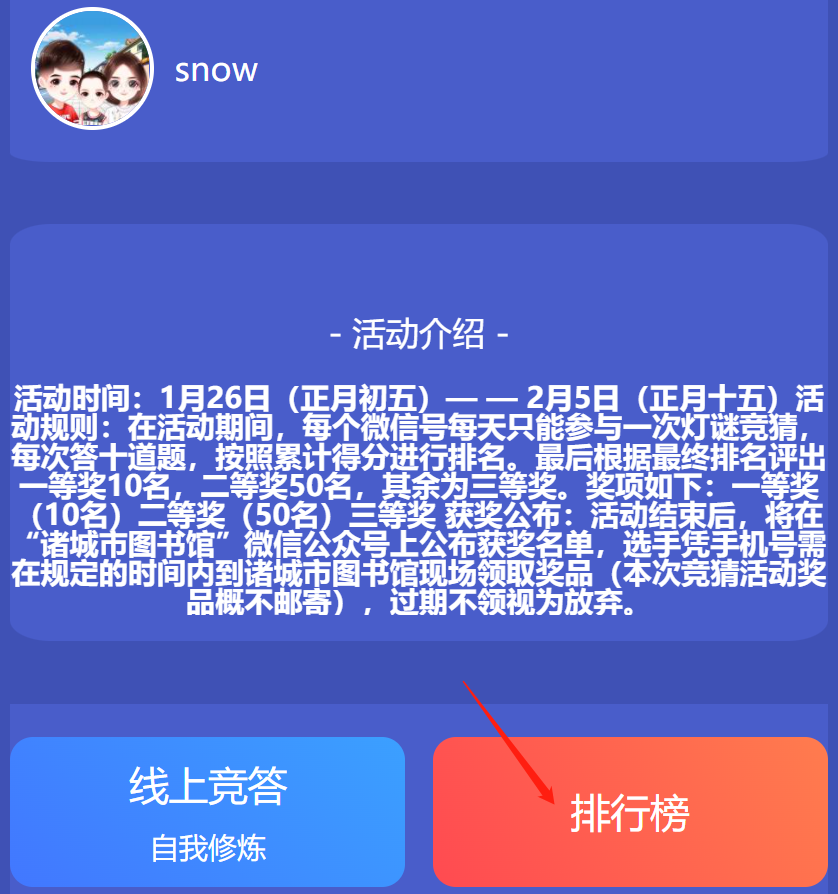The image size is (838, 894).
Task: Tap snow's profile avatar
Action: (x=93, y=69)
